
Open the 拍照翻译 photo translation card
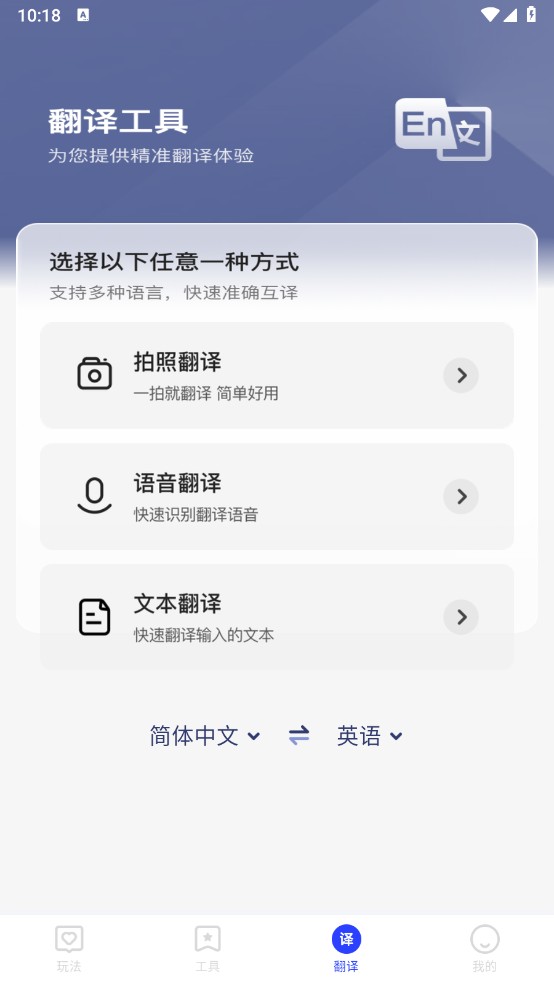pyautogui.click(x=277, y=375)
